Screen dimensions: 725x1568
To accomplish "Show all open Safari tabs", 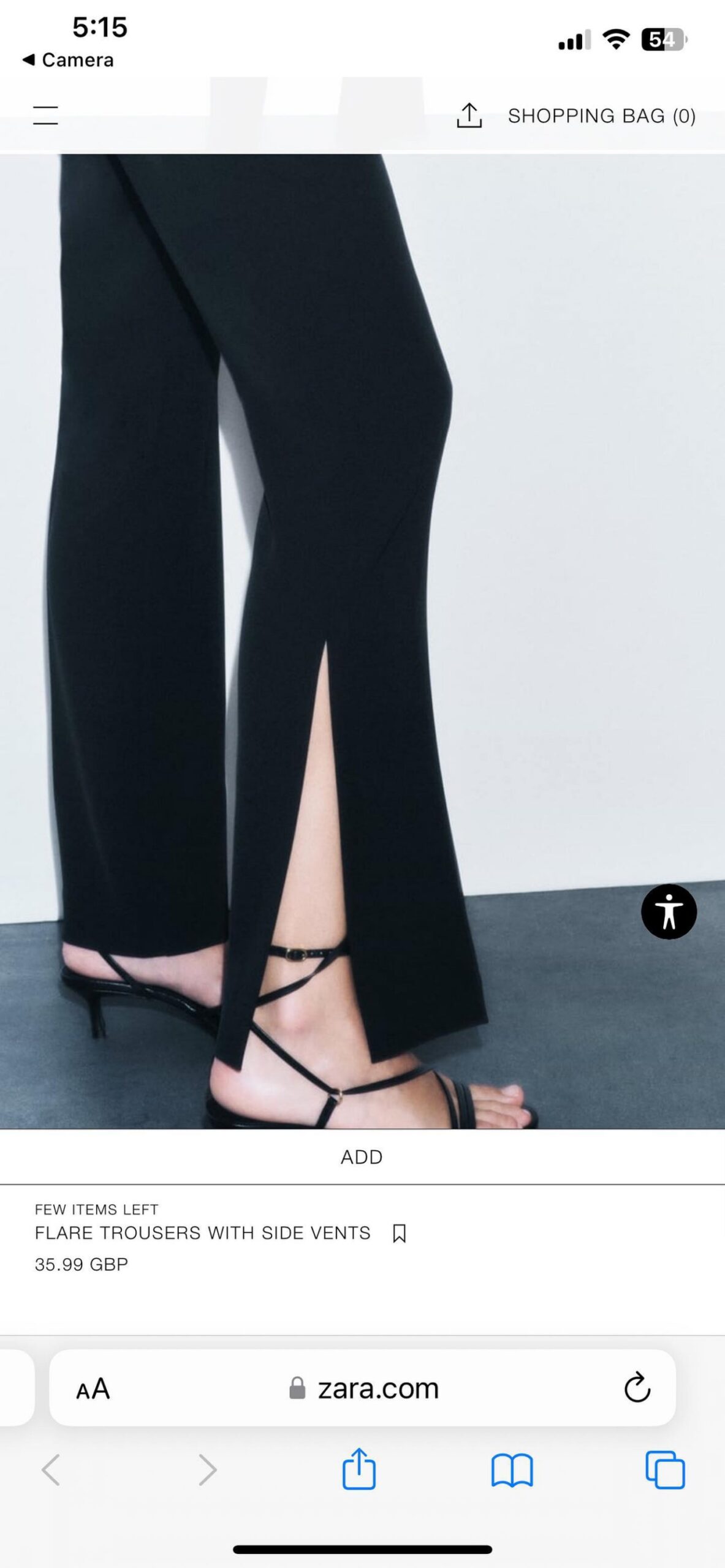I will 665,1469.
